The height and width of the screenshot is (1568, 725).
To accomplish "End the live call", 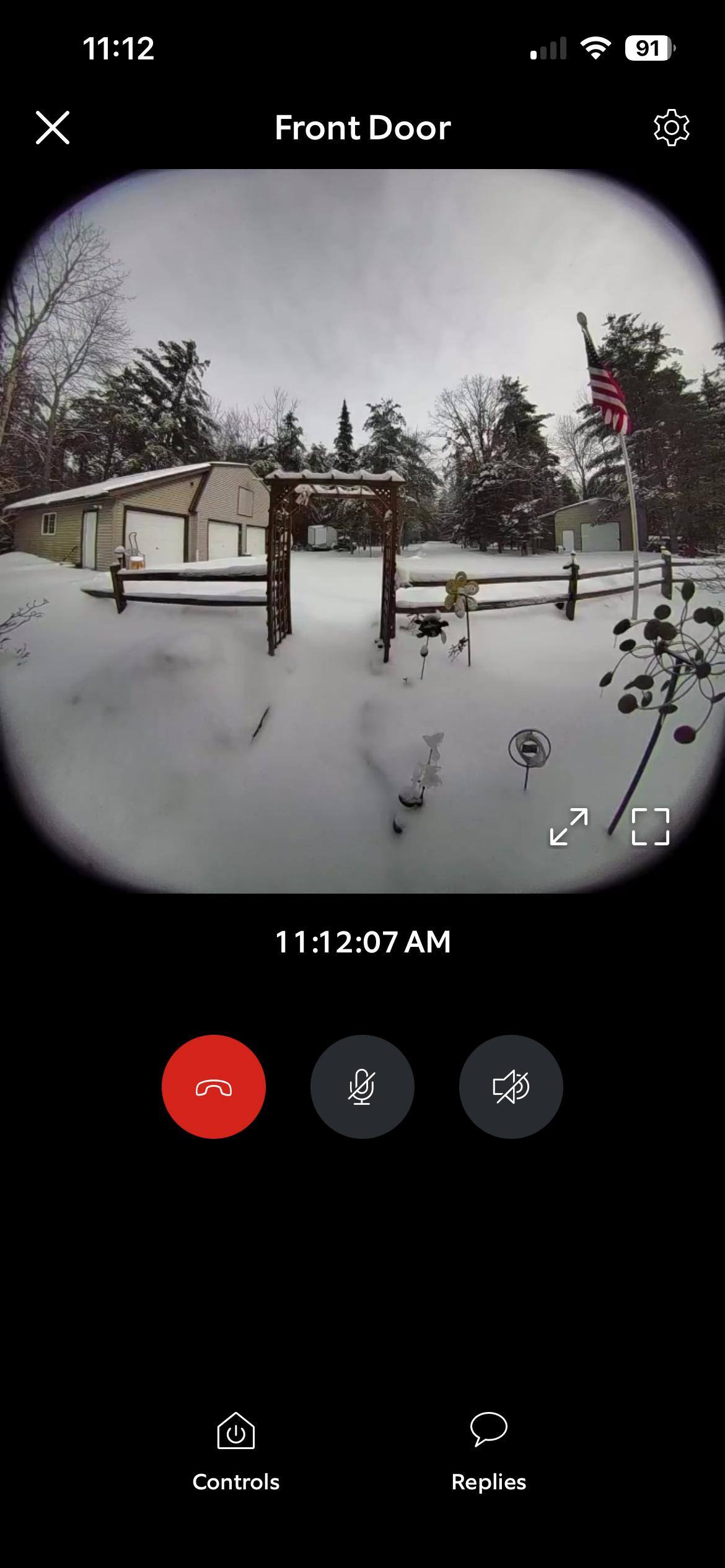I will point(214,1087).
